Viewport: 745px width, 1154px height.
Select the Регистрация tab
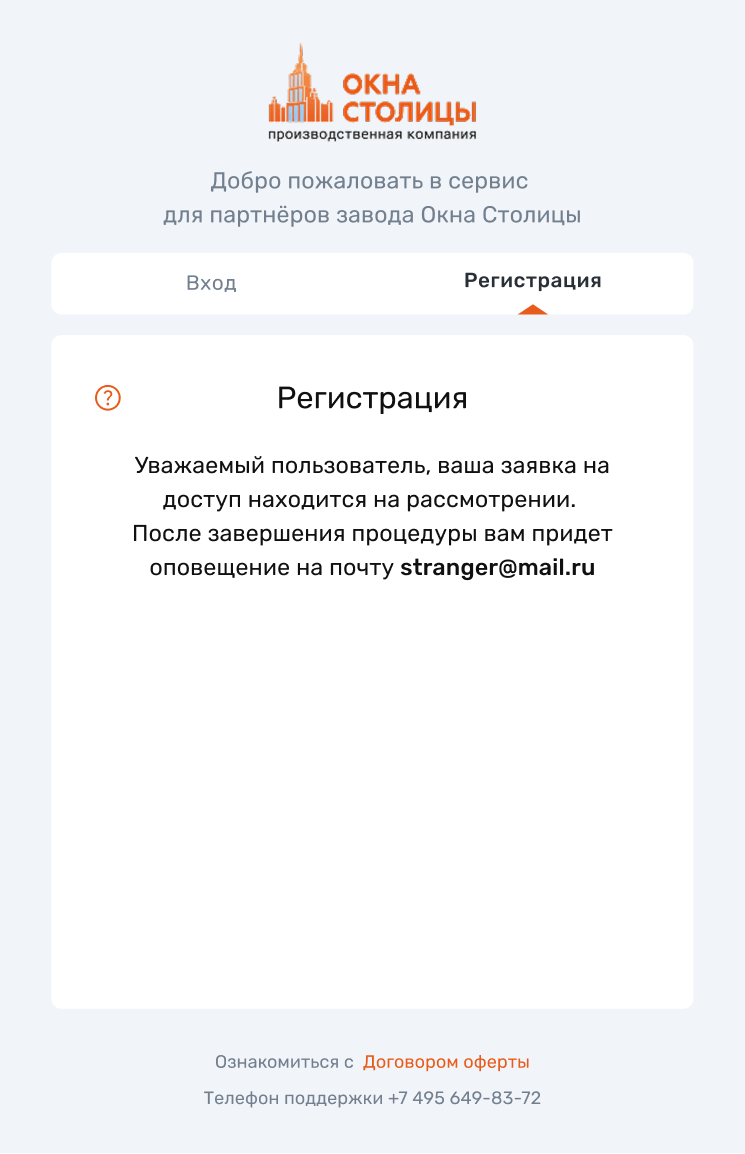(x=532, y=281)
